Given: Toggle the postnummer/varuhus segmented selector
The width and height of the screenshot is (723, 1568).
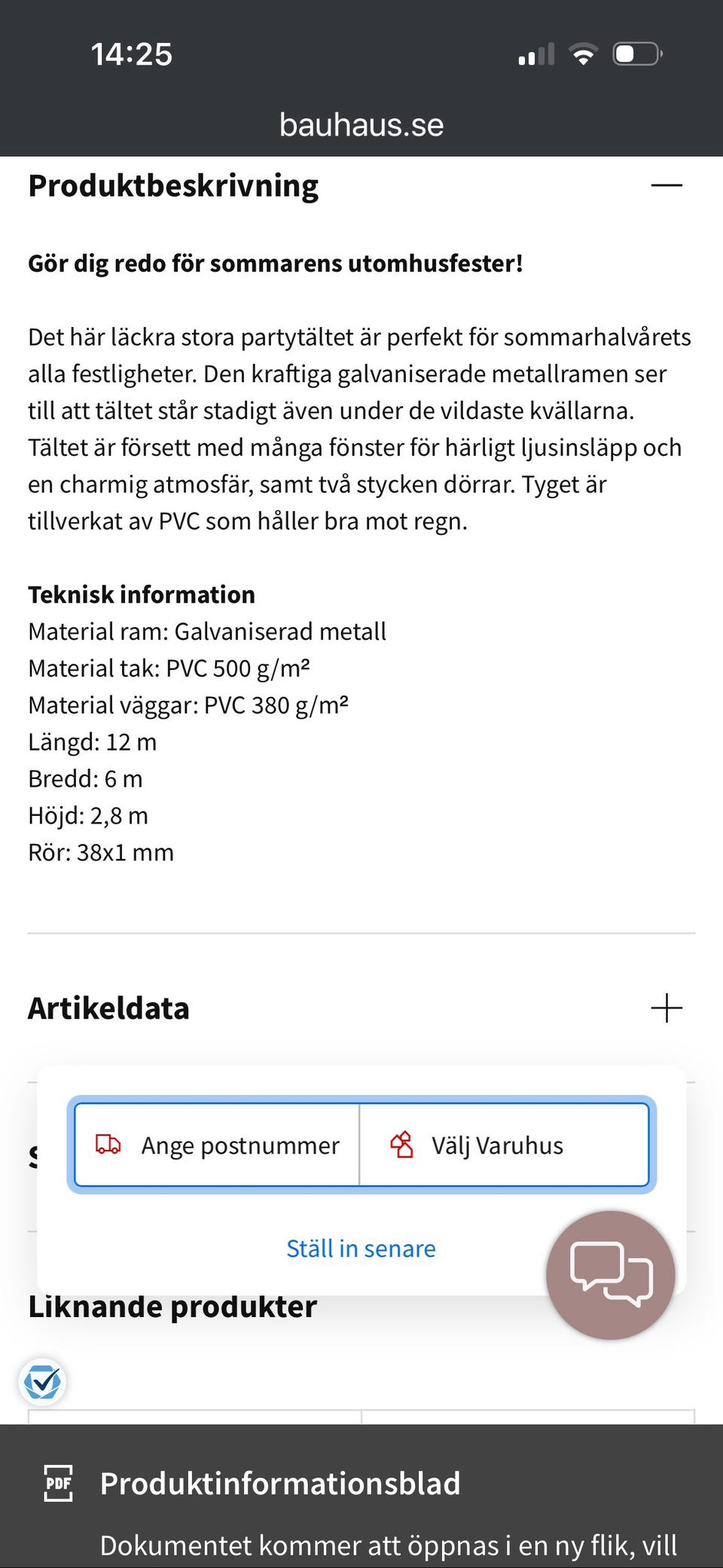Looking at the screenshot, I should (360, 1145).
